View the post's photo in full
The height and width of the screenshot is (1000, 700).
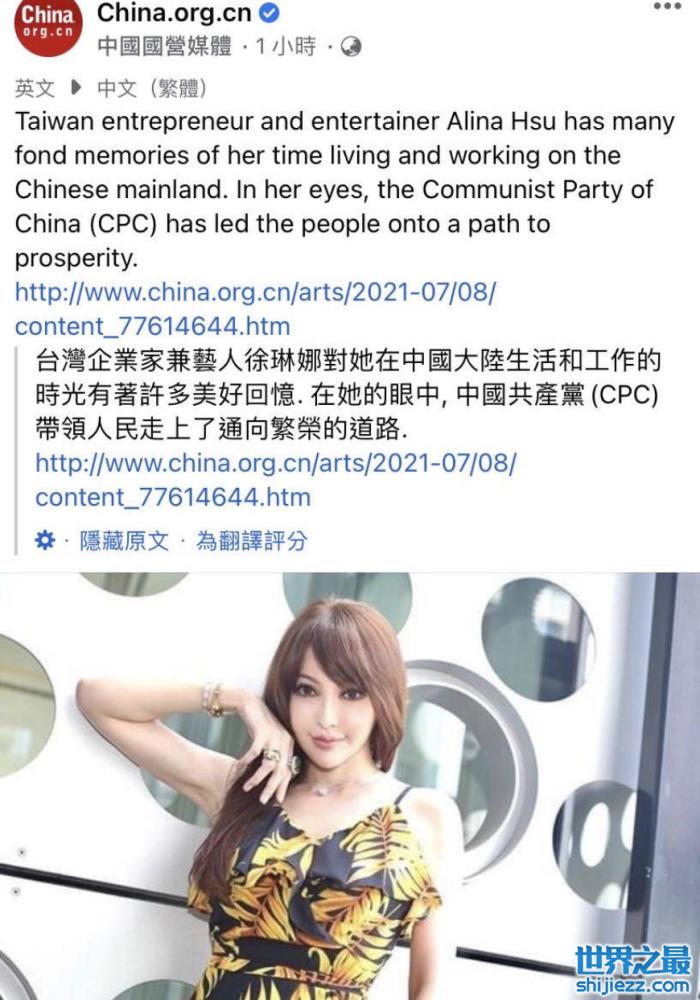350,785
